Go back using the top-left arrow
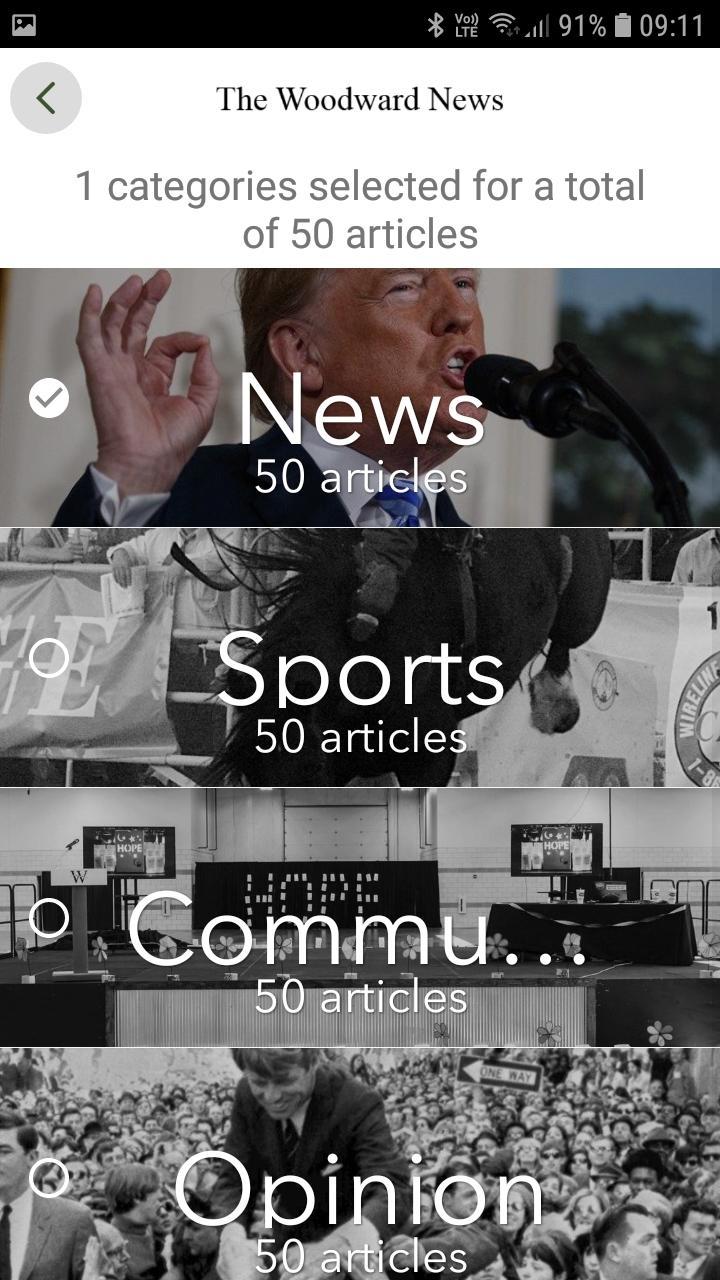The height and width of the screenshot is (1280, 720). point(46,98)
